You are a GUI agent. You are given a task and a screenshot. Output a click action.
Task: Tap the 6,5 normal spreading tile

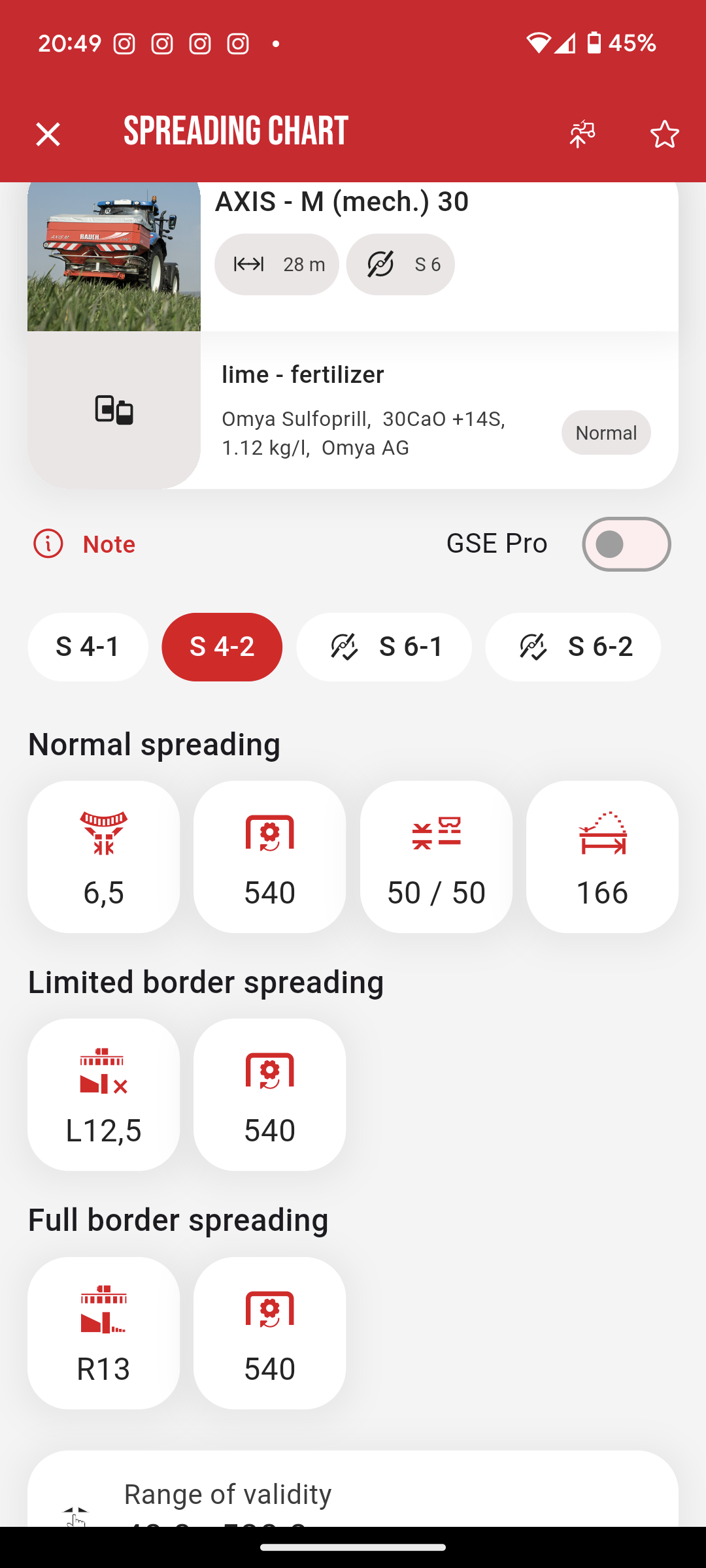(103, 857)
